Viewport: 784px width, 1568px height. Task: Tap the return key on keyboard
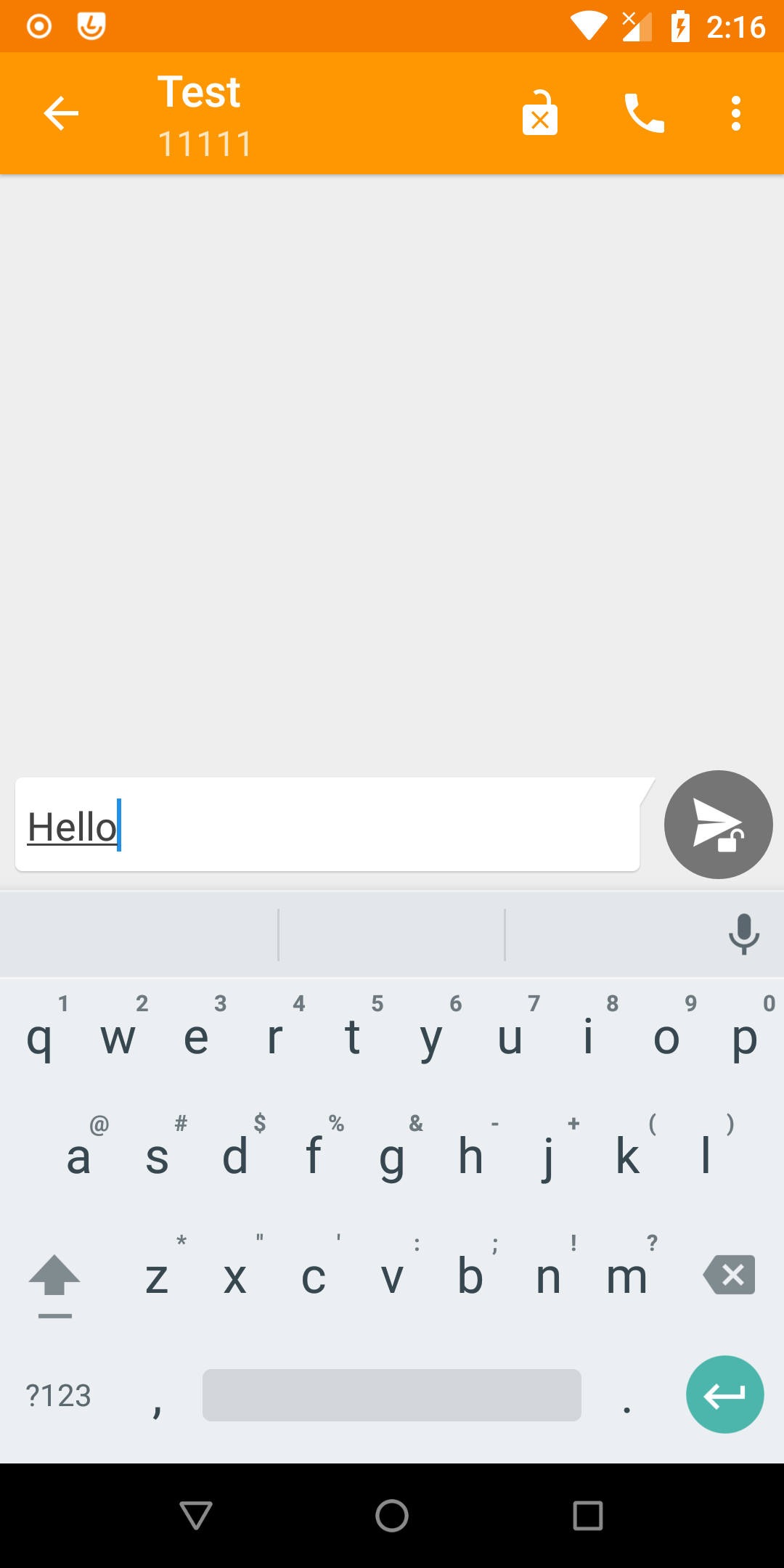[x=725, y=1395]
